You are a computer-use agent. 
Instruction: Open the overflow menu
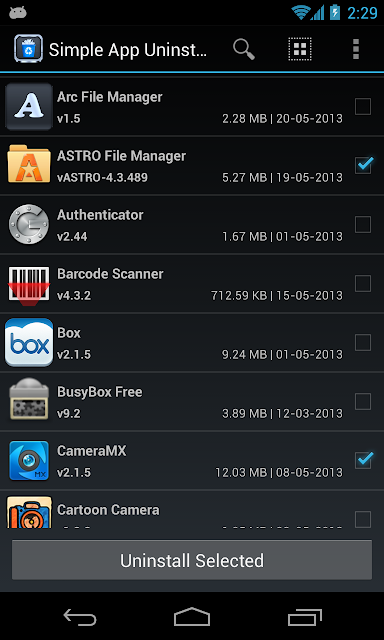point(356,49)
